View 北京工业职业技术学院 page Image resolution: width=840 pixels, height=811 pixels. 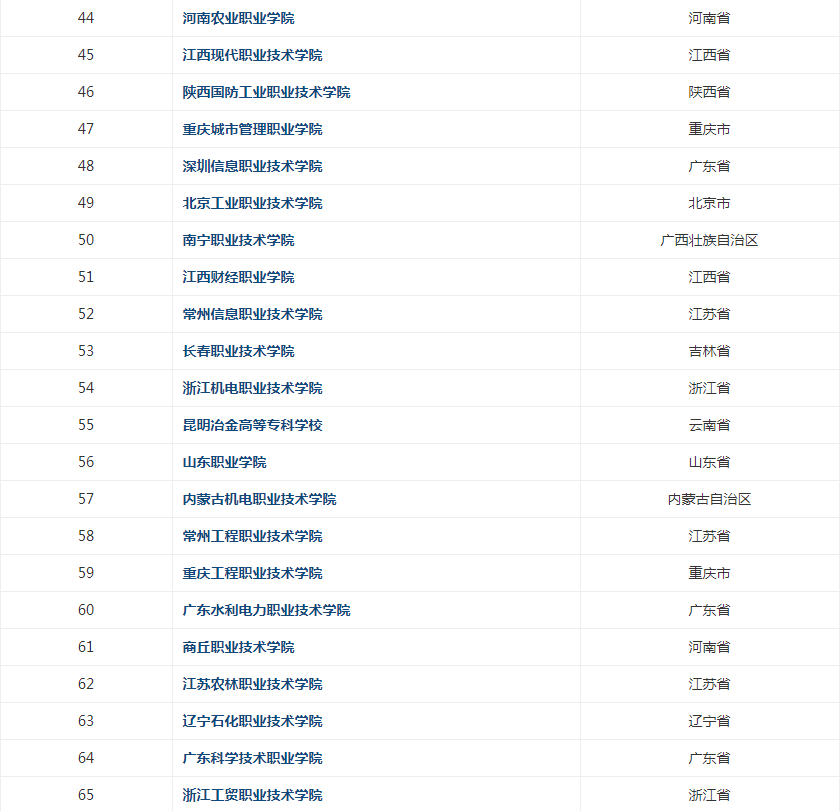coord(252,203)
